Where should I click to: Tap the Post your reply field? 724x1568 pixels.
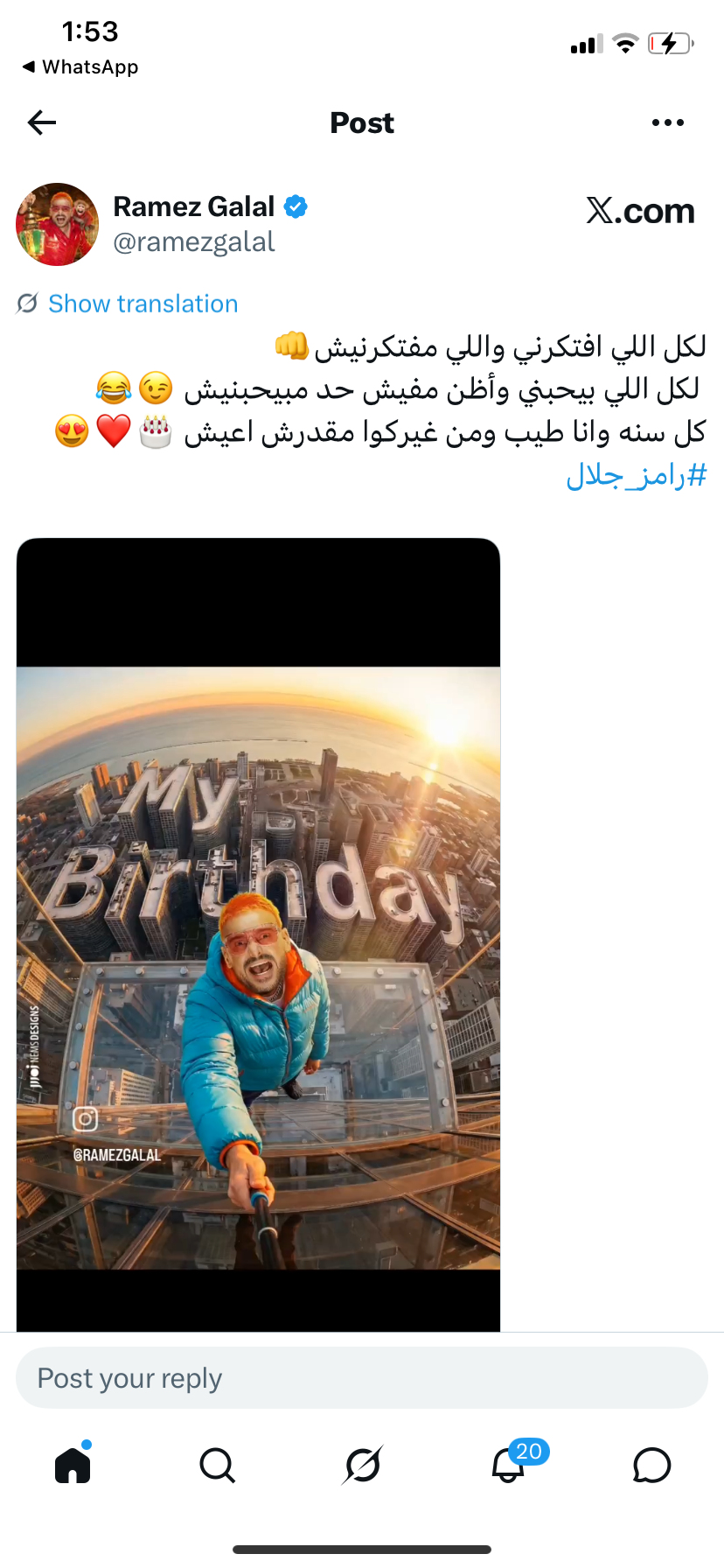pos(362,1378)
